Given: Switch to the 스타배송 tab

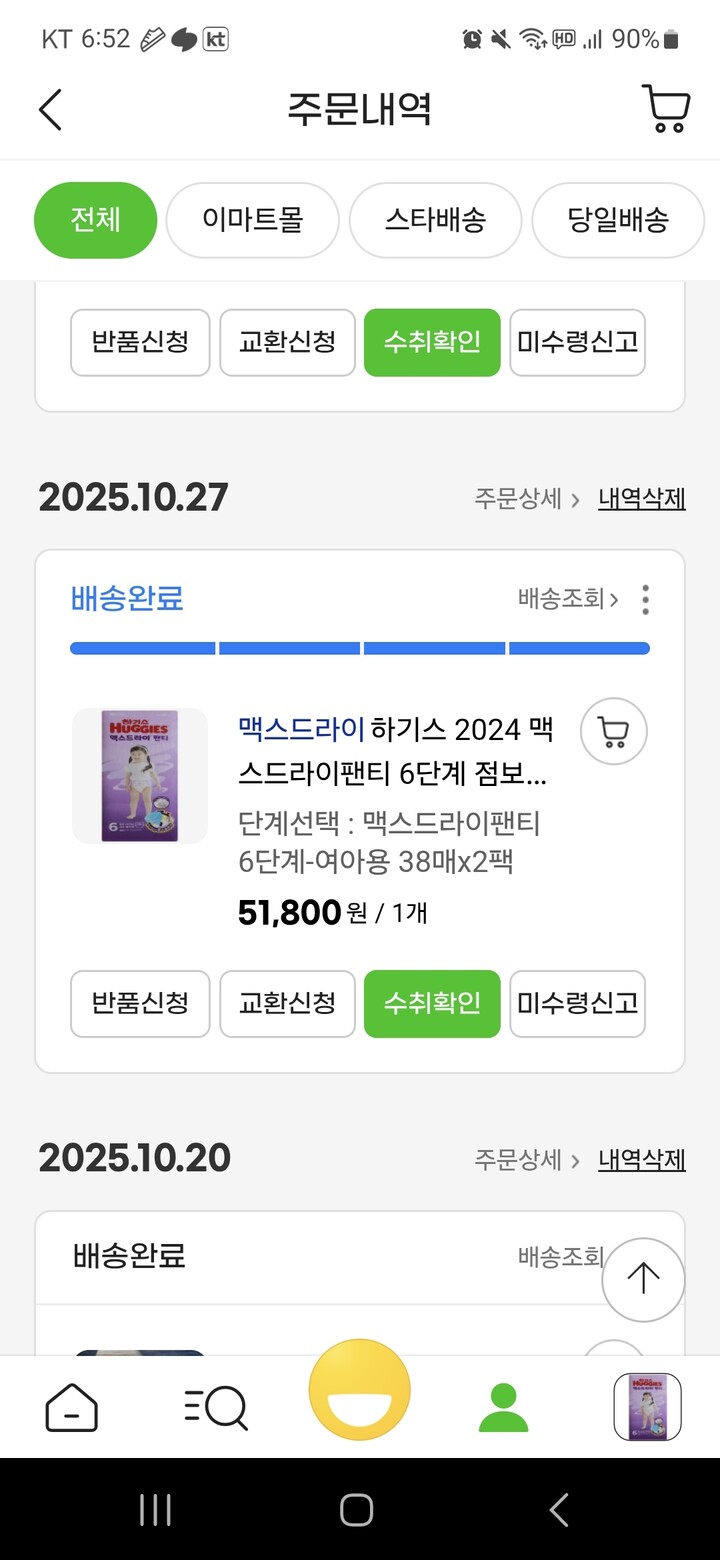Looking at the screenshot, I should pos(435,220).
